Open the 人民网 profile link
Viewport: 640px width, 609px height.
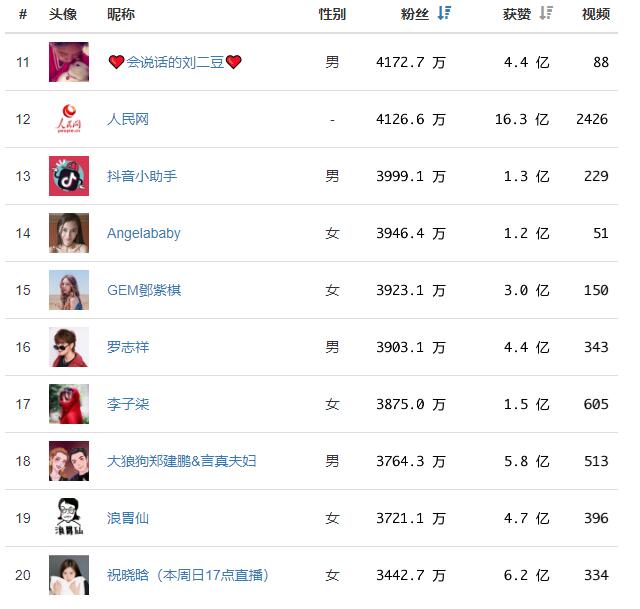(x=128, y=119)
